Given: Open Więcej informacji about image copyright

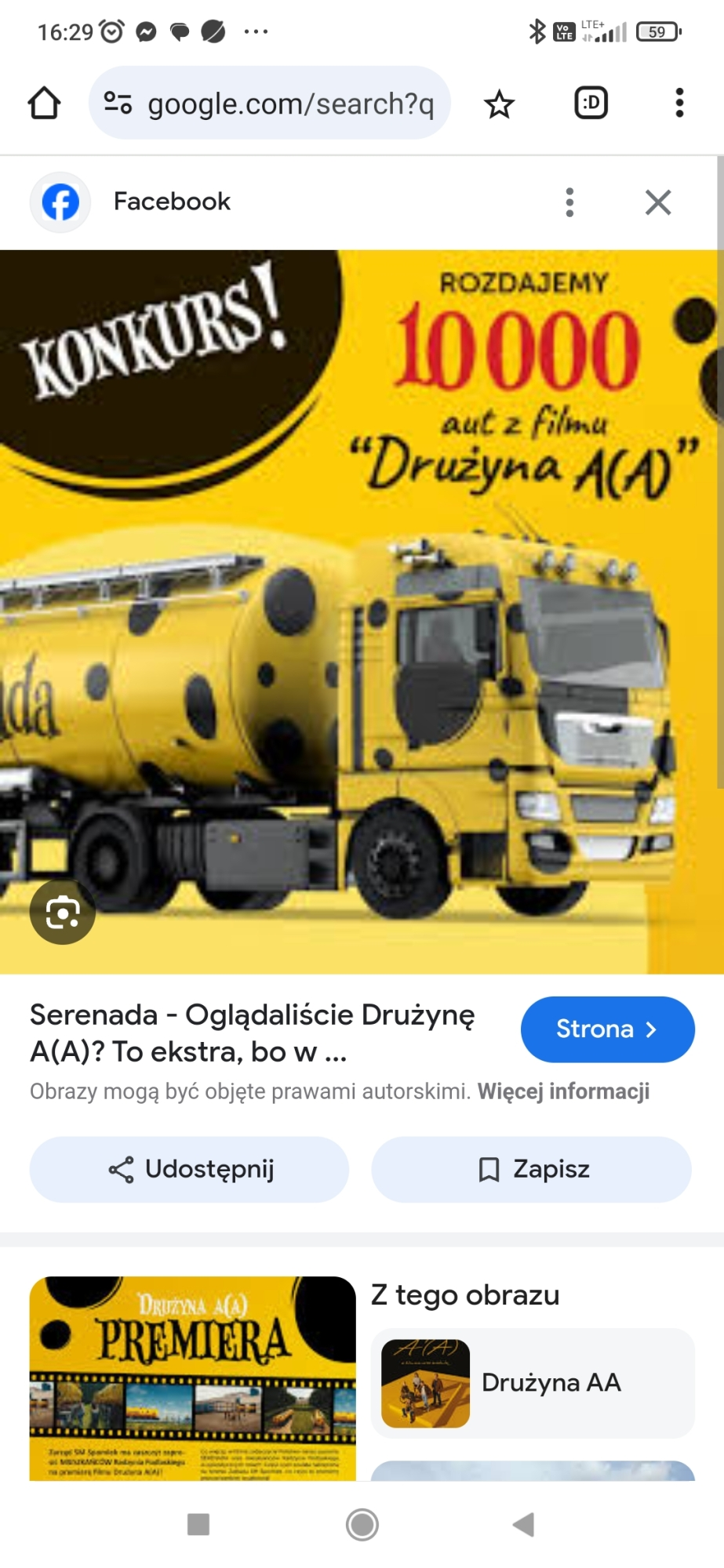Looking at the screenshot, I should (563, 1091).
